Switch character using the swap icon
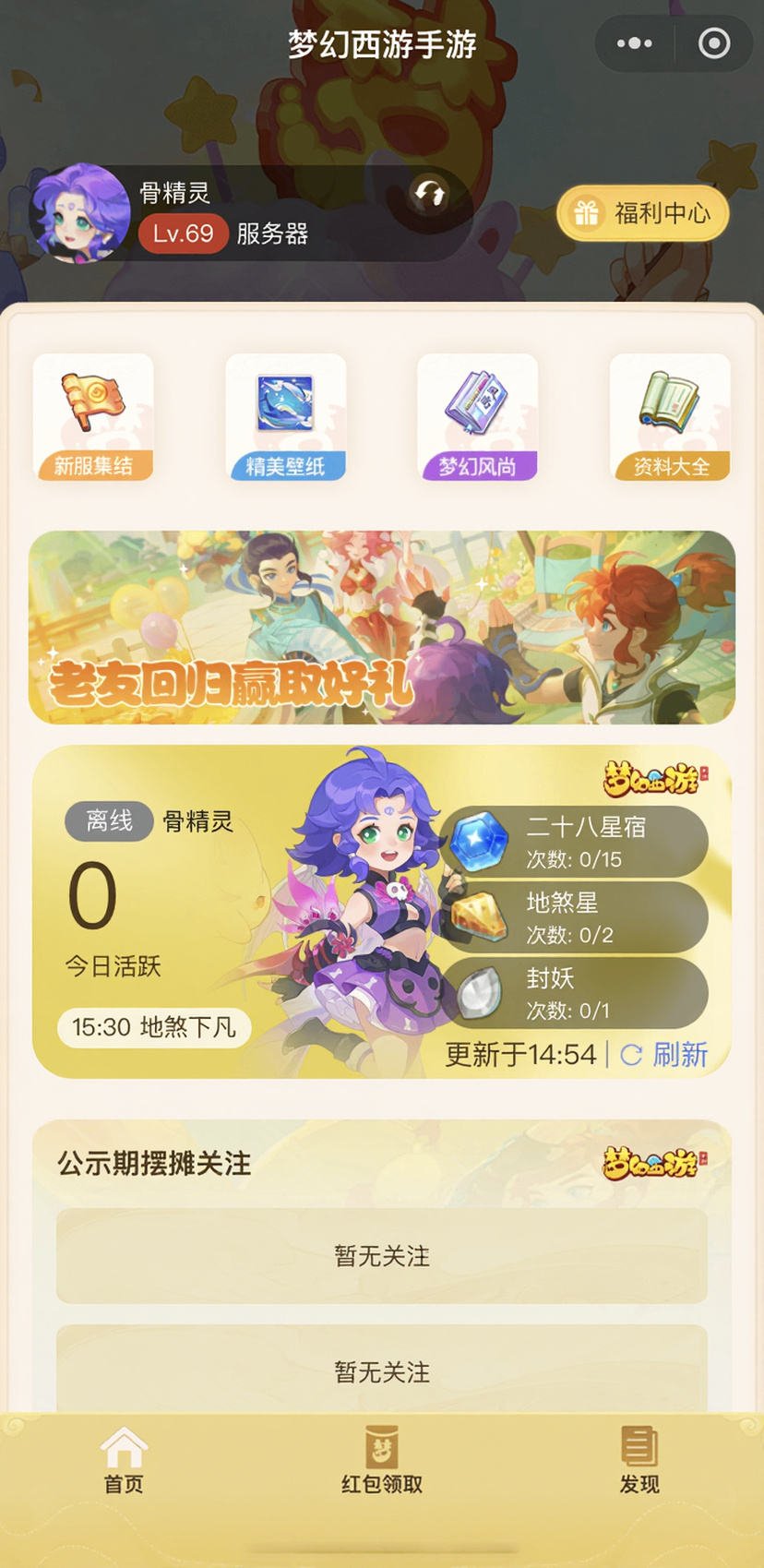Image resolution: width=764 pixels, height=1568 pixels. coord(429,194)
